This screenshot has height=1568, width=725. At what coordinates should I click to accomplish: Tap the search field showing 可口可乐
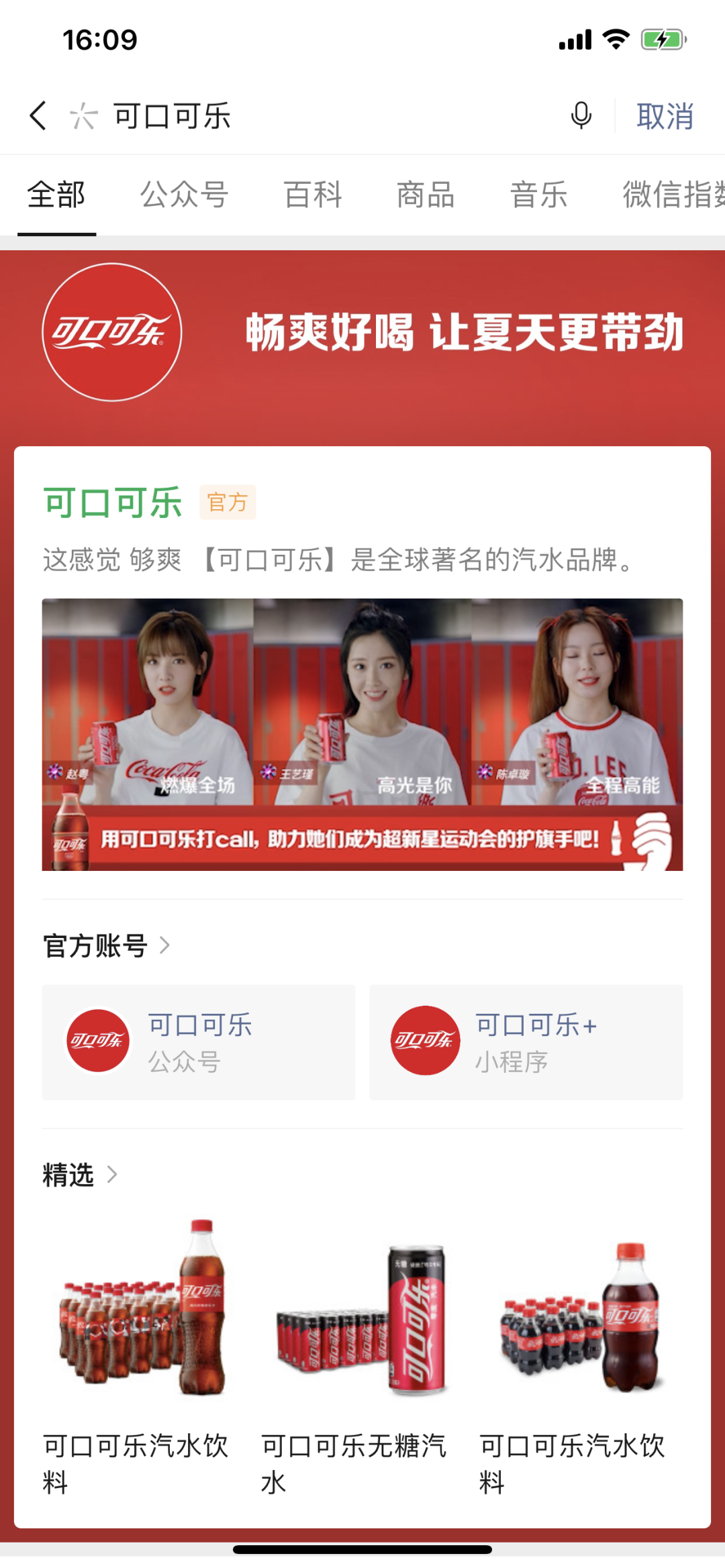pyautogui.click(x=322, y=115)
